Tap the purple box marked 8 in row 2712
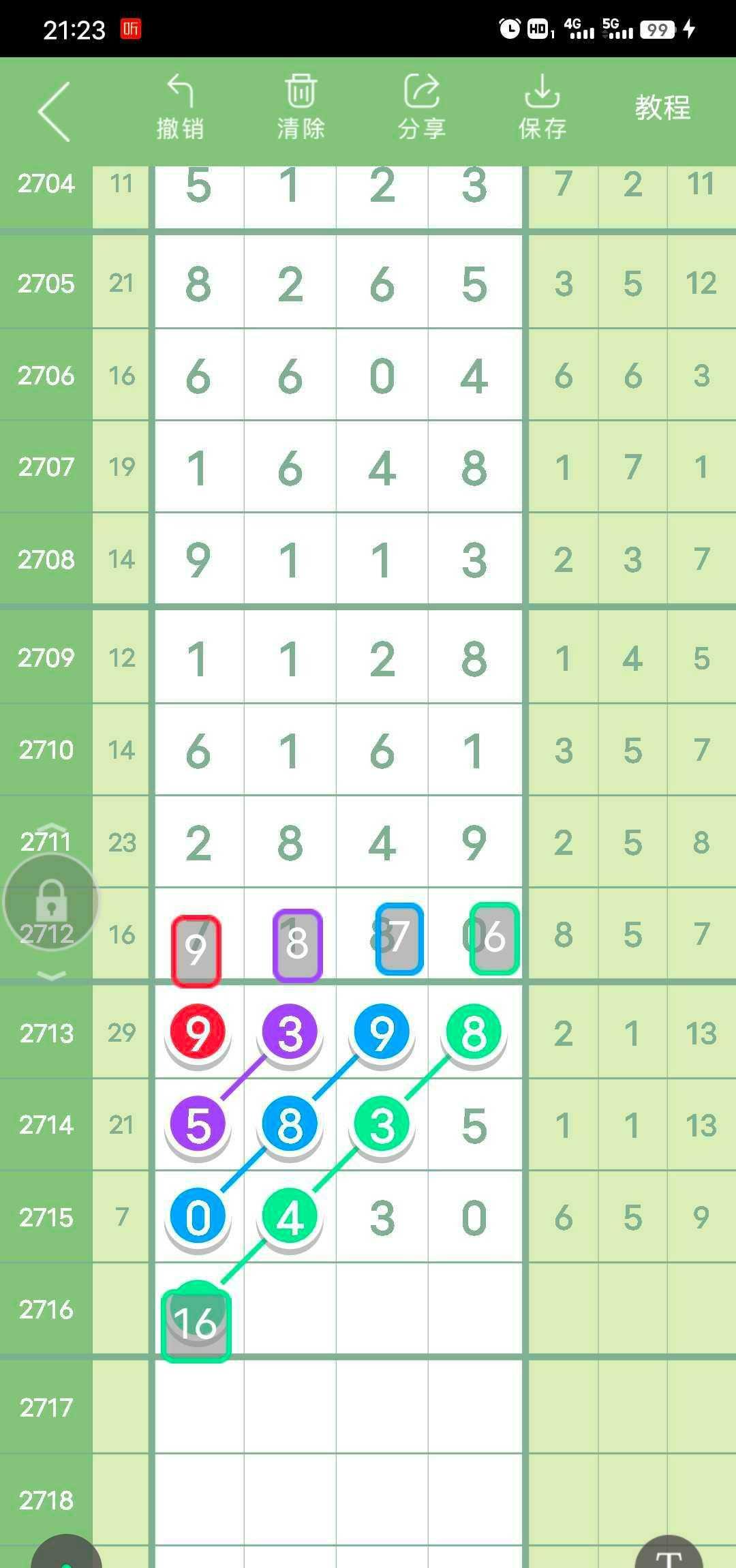736x1568 pixels. pyautogui.click(x=297, y=945)
